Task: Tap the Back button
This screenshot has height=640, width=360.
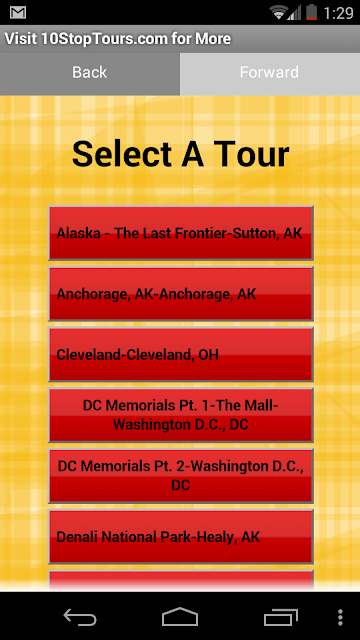Action: pos(90,73)
